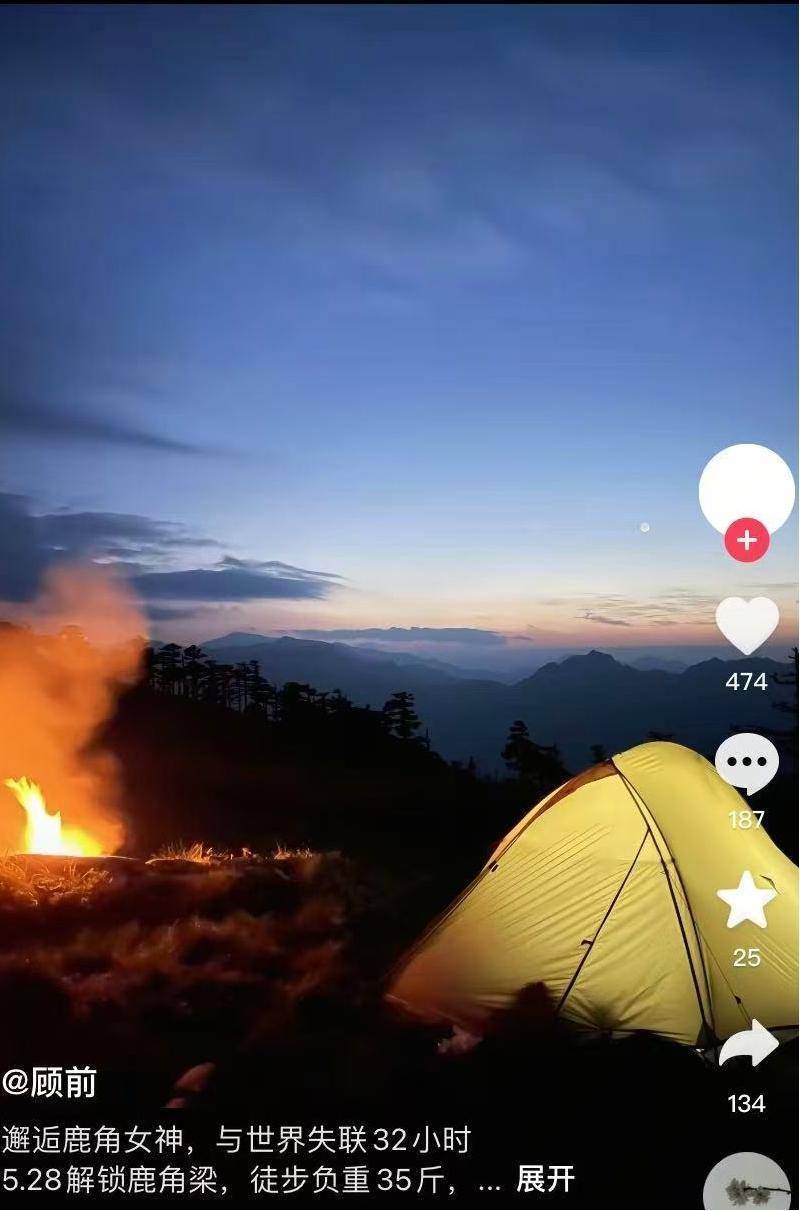
Task: Follow the creator with the red plus button
Action: click(746, 541)
